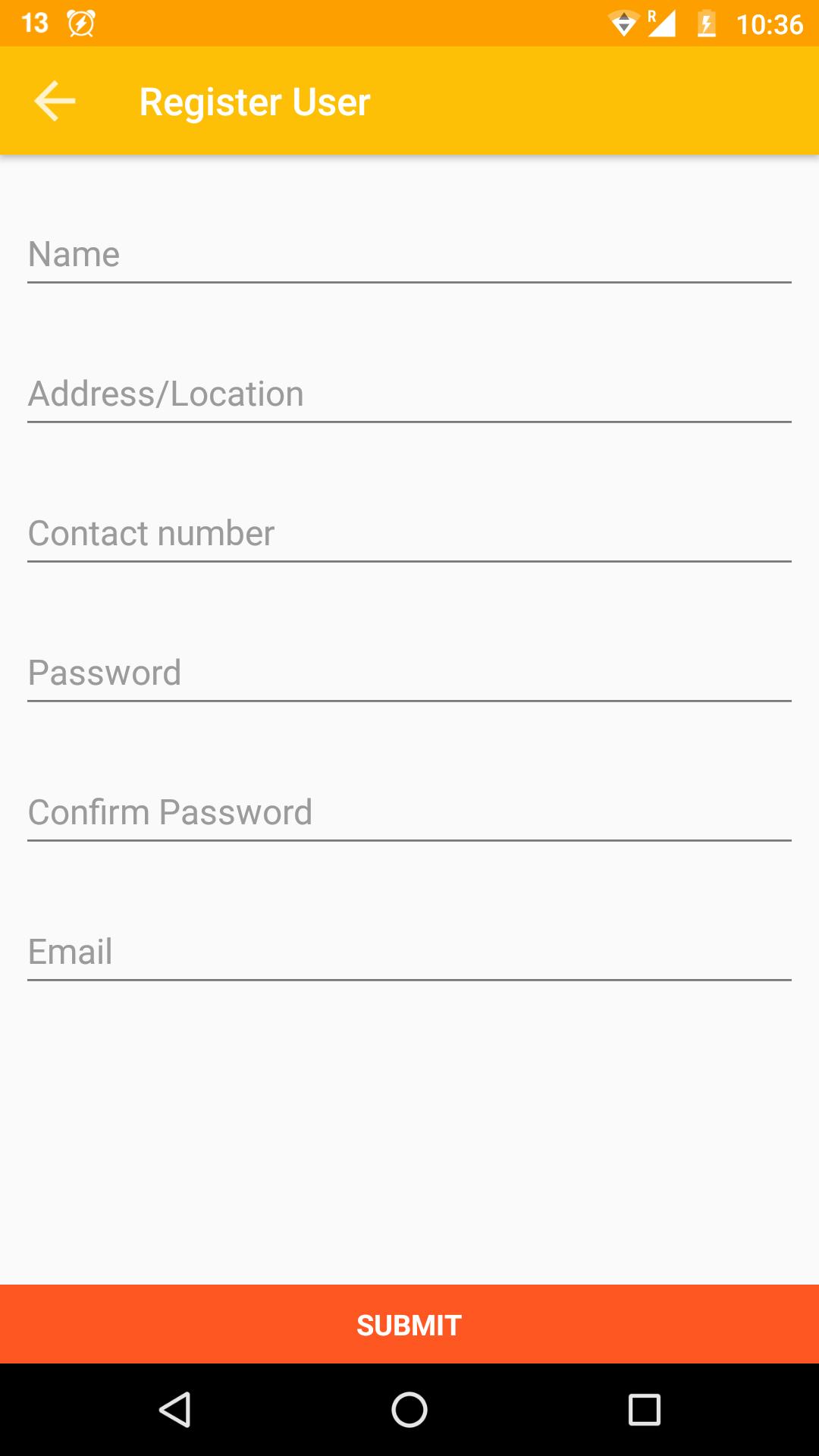Focus the Confirm Password field
The image size is (819, 1456).
click(x=409, y=813)
